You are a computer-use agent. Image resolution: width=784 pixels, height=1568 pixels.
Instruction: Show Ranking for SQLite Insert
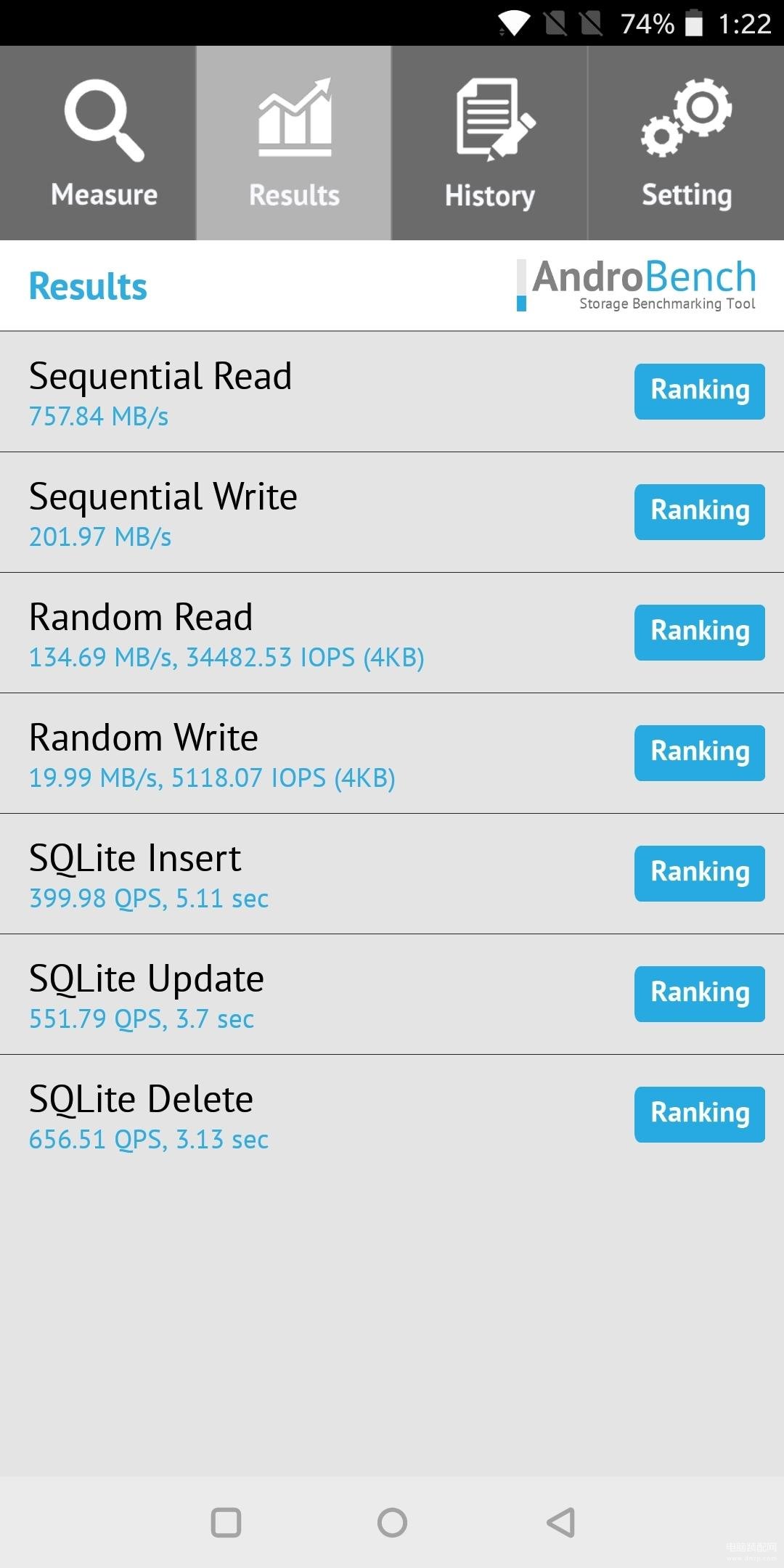(x=700, y=873)
